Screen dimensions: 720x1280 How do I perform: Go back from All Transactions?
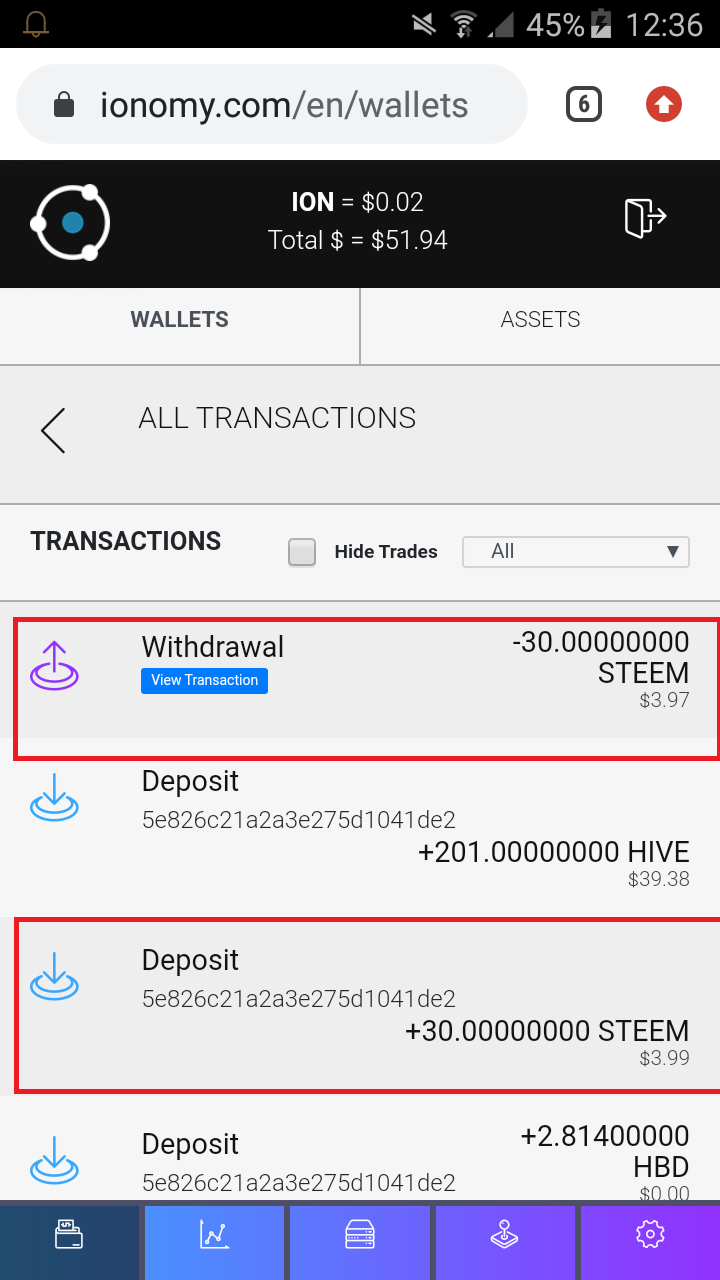[53, 431]
